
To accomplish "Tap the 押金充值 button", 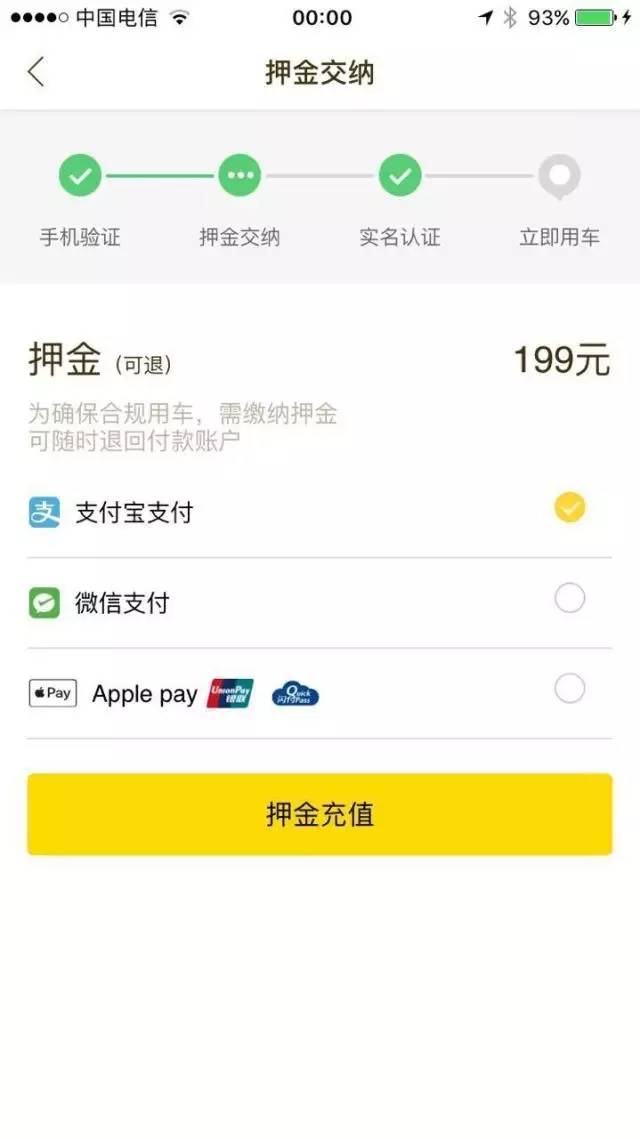I will 319,814.
